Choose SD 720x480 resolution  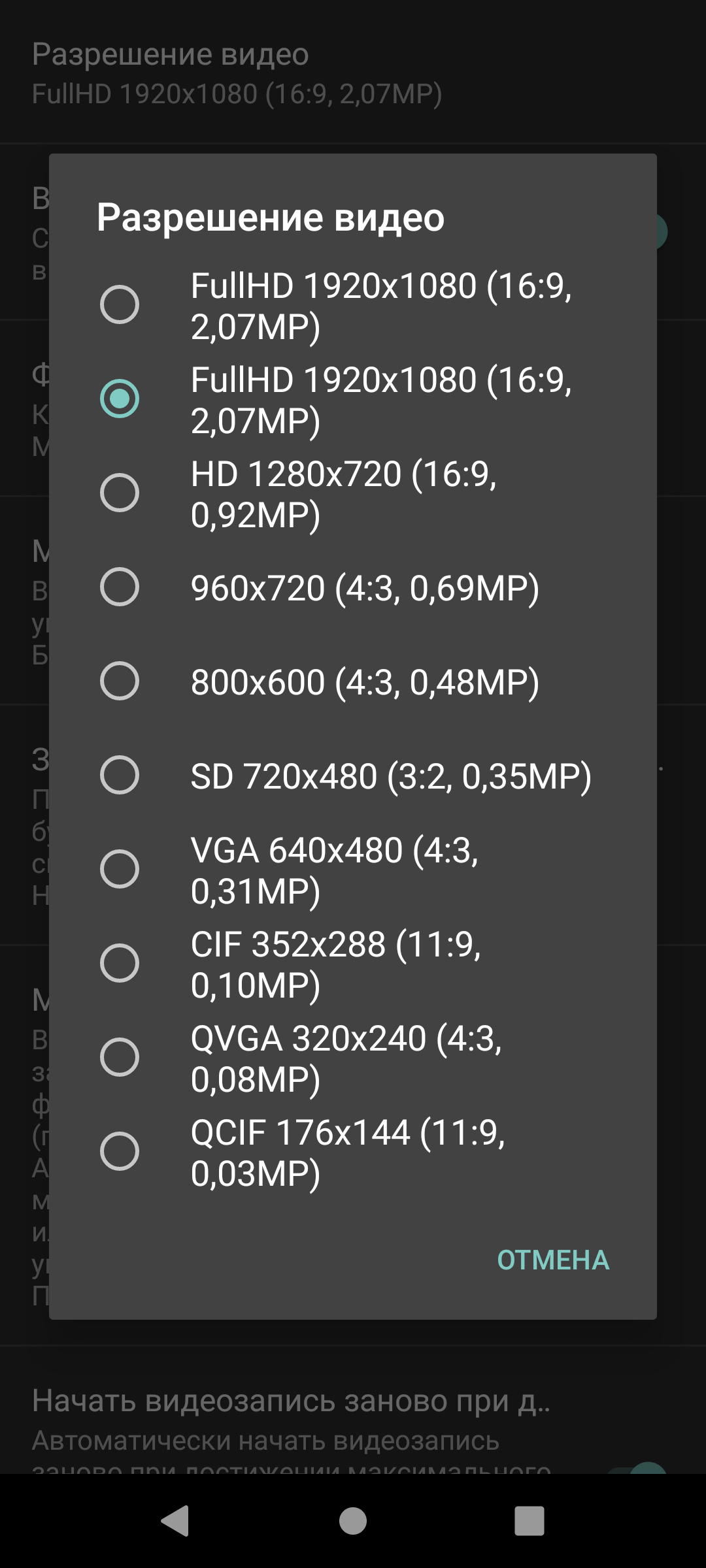(x=353, y=776)
